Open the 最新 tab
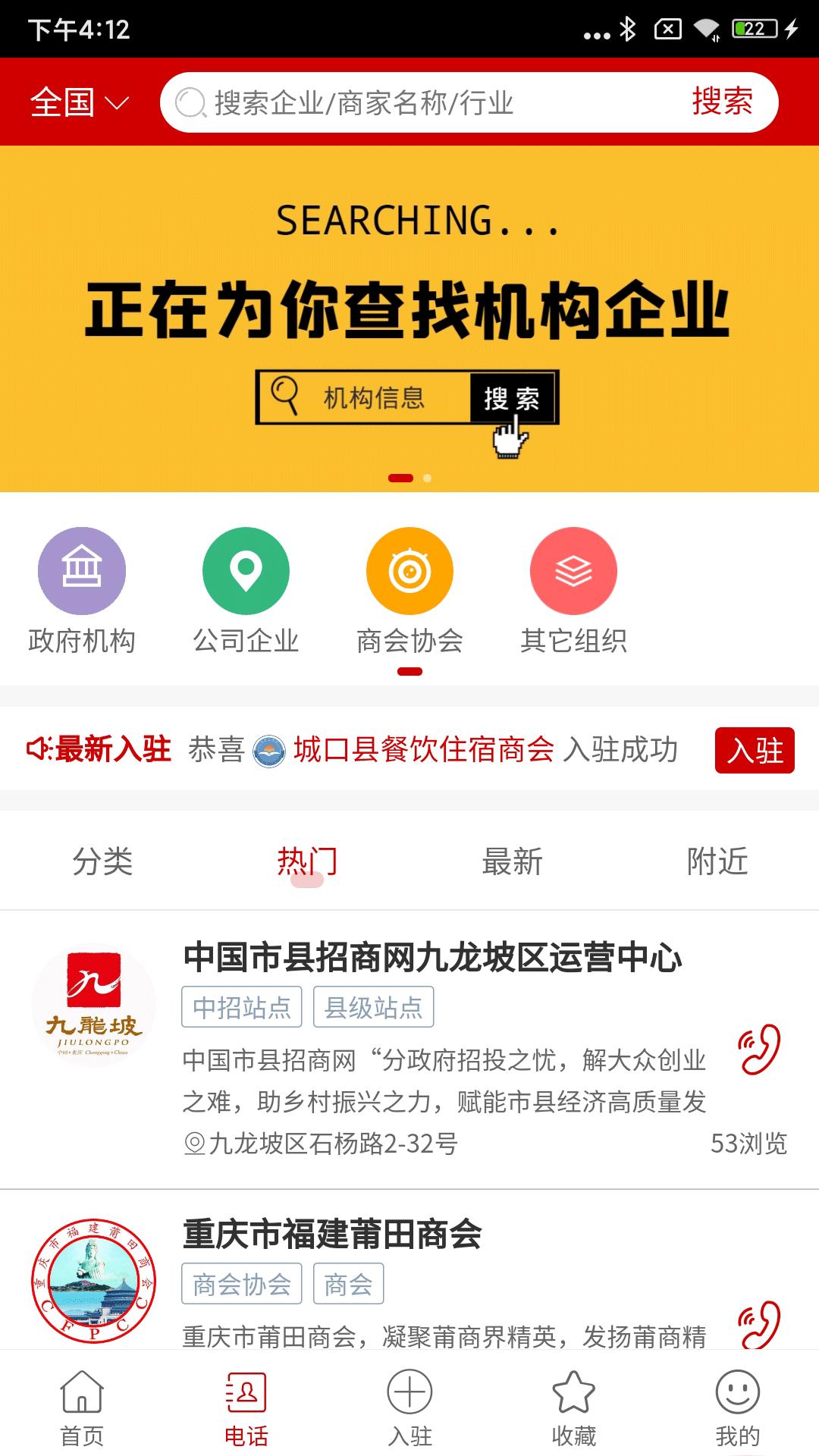Viewport: 819px width, 1456px height. [514, 861]
